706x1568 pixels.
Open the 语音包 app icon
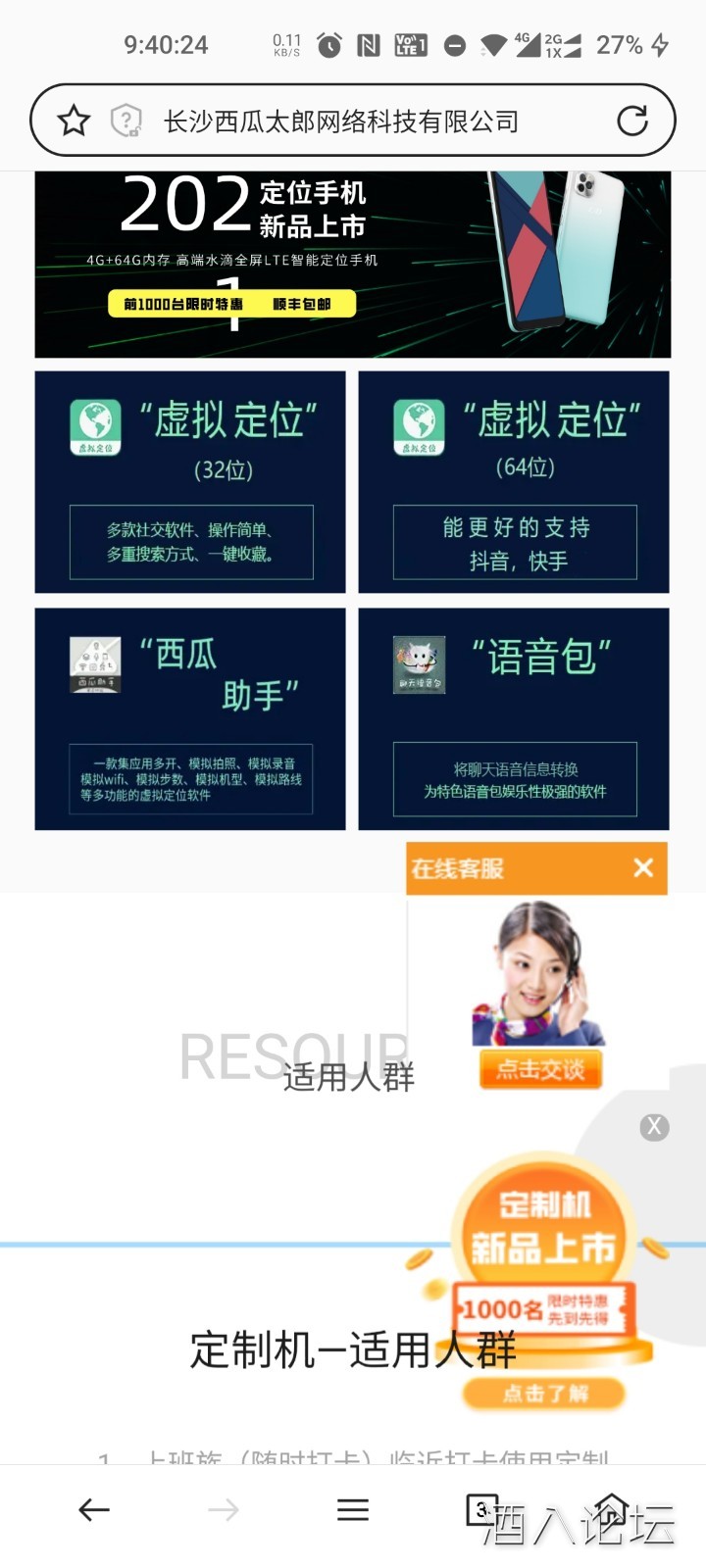(x=419, y=663)
